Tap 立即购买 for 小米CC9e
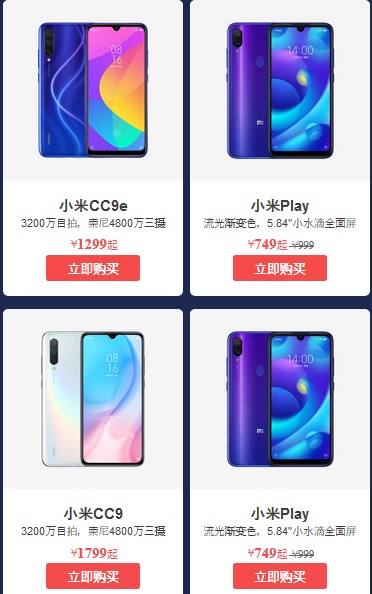 pos(93,268)
